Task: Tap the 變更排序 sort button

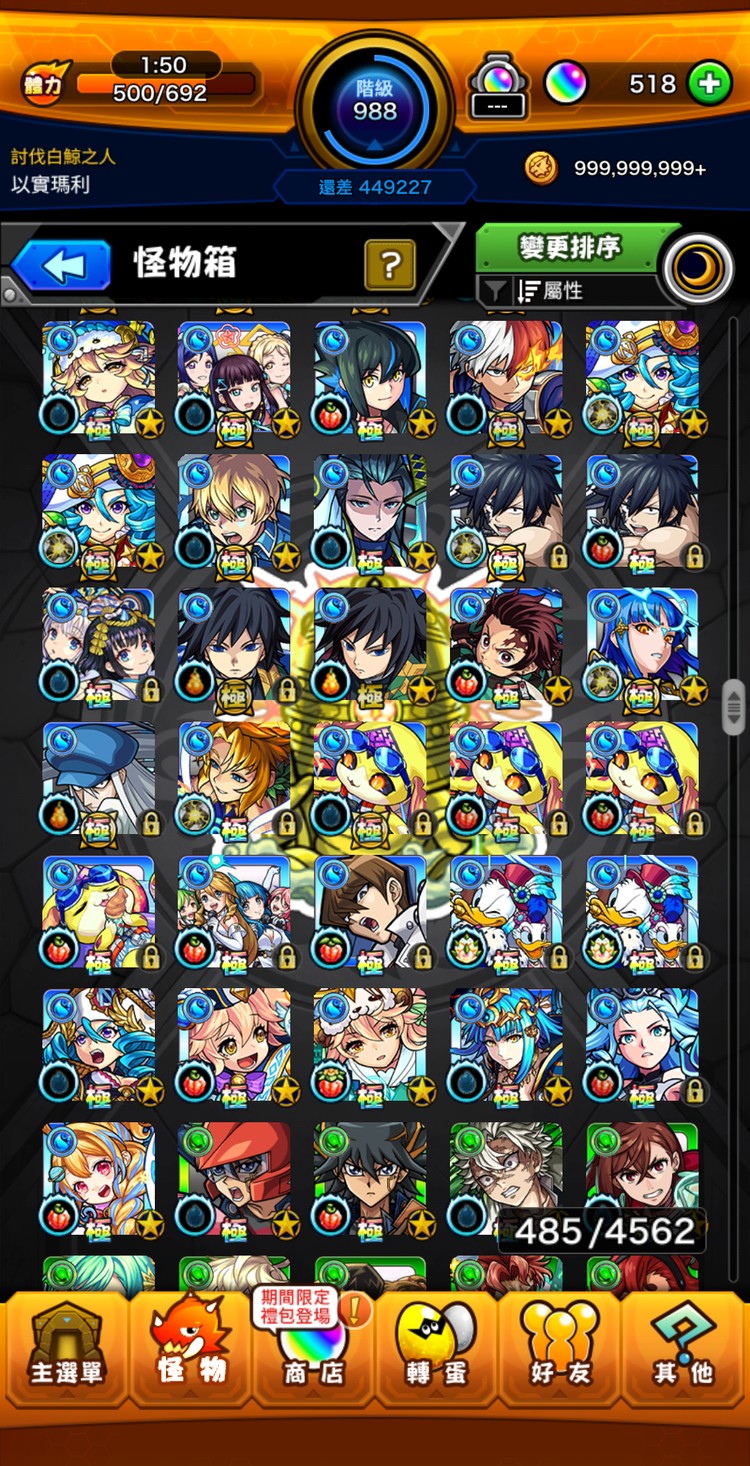Action: (x=569, y=247)
